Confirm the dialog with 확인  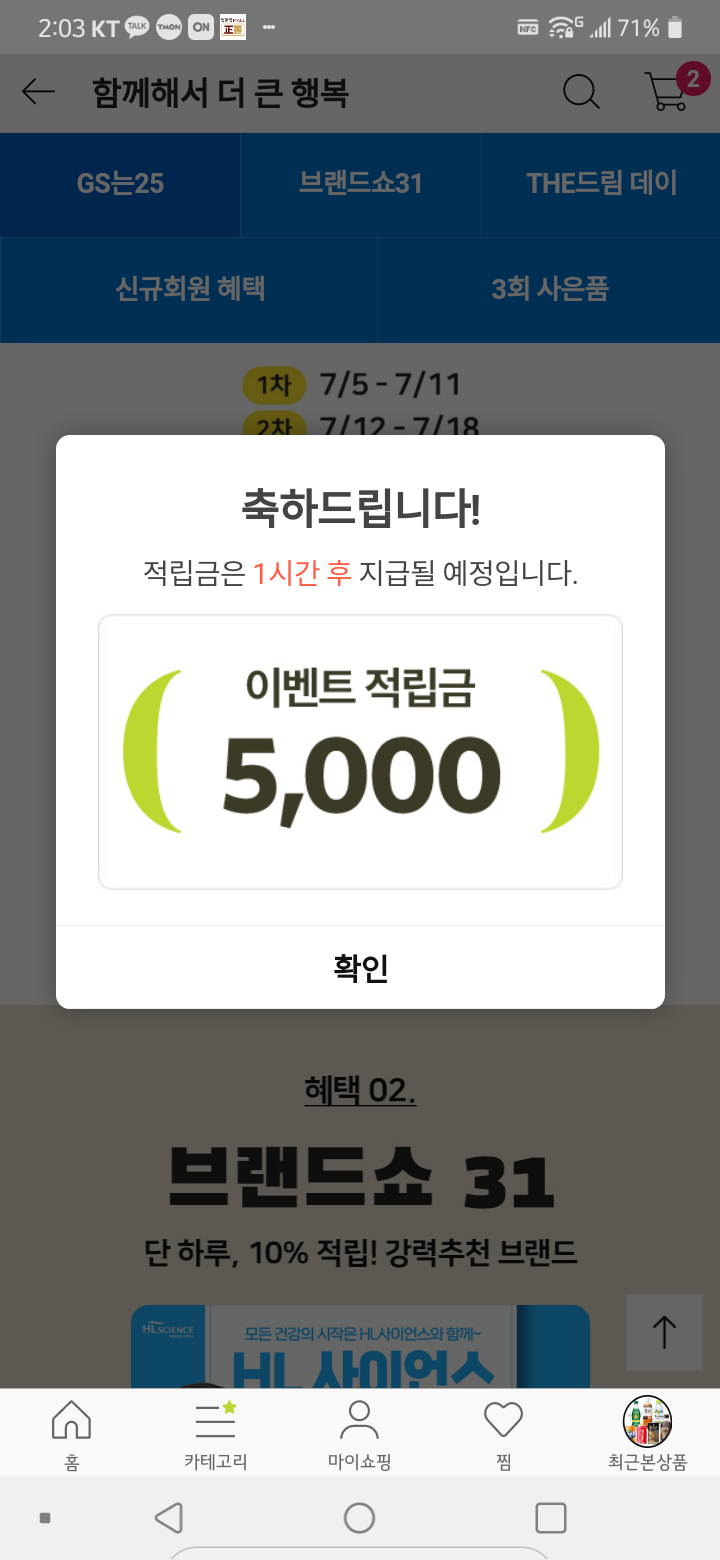[360, 967]
